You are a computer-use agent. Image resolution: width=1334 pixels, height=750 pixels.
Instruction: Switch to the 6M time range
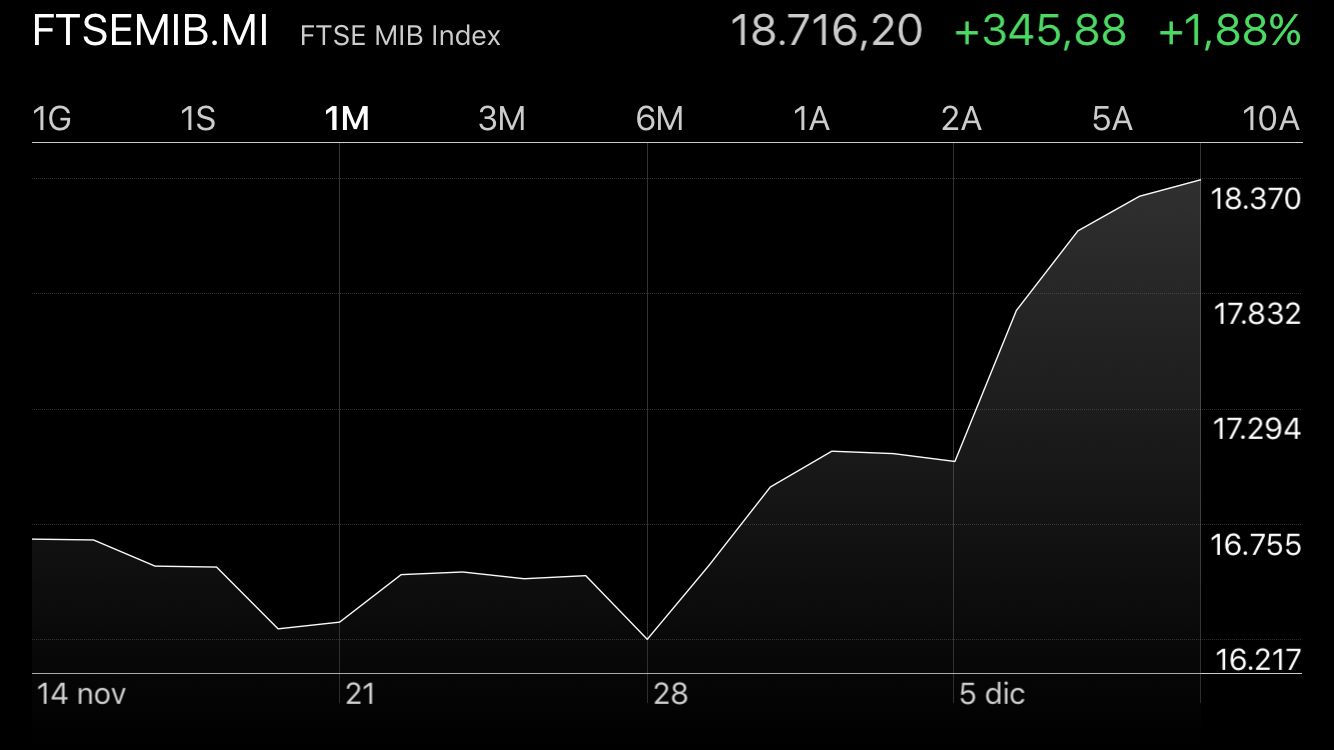(659, 119)
